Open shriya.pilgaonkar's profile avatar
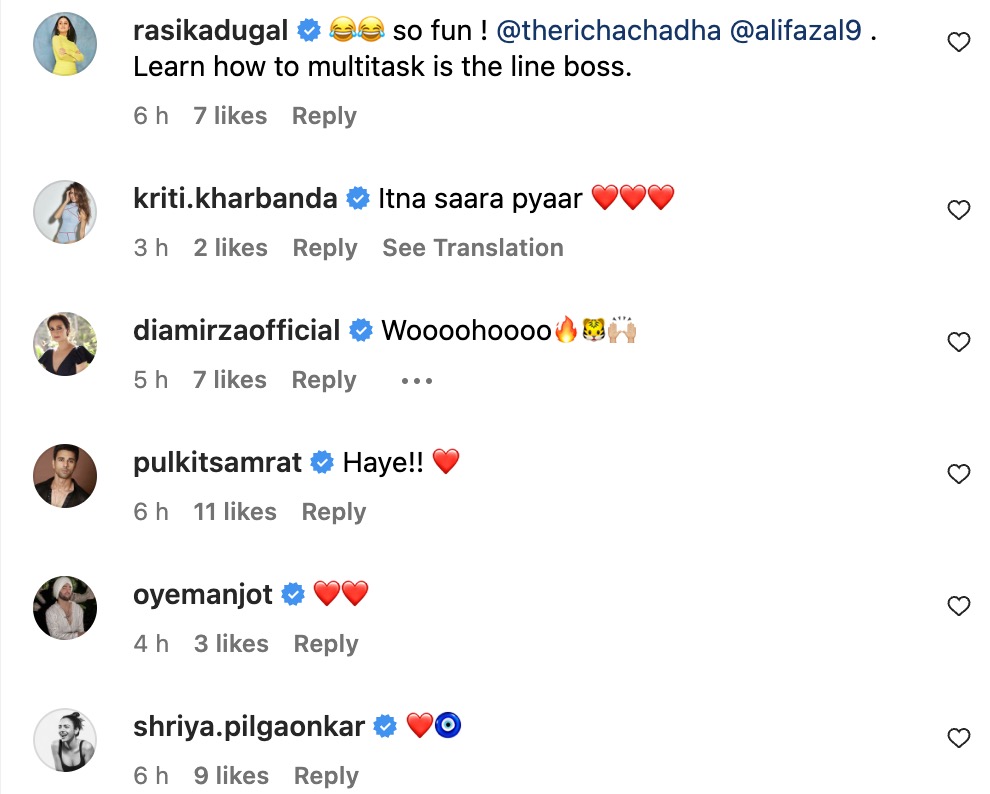990x794 pixels. click(x=65, y=740)
